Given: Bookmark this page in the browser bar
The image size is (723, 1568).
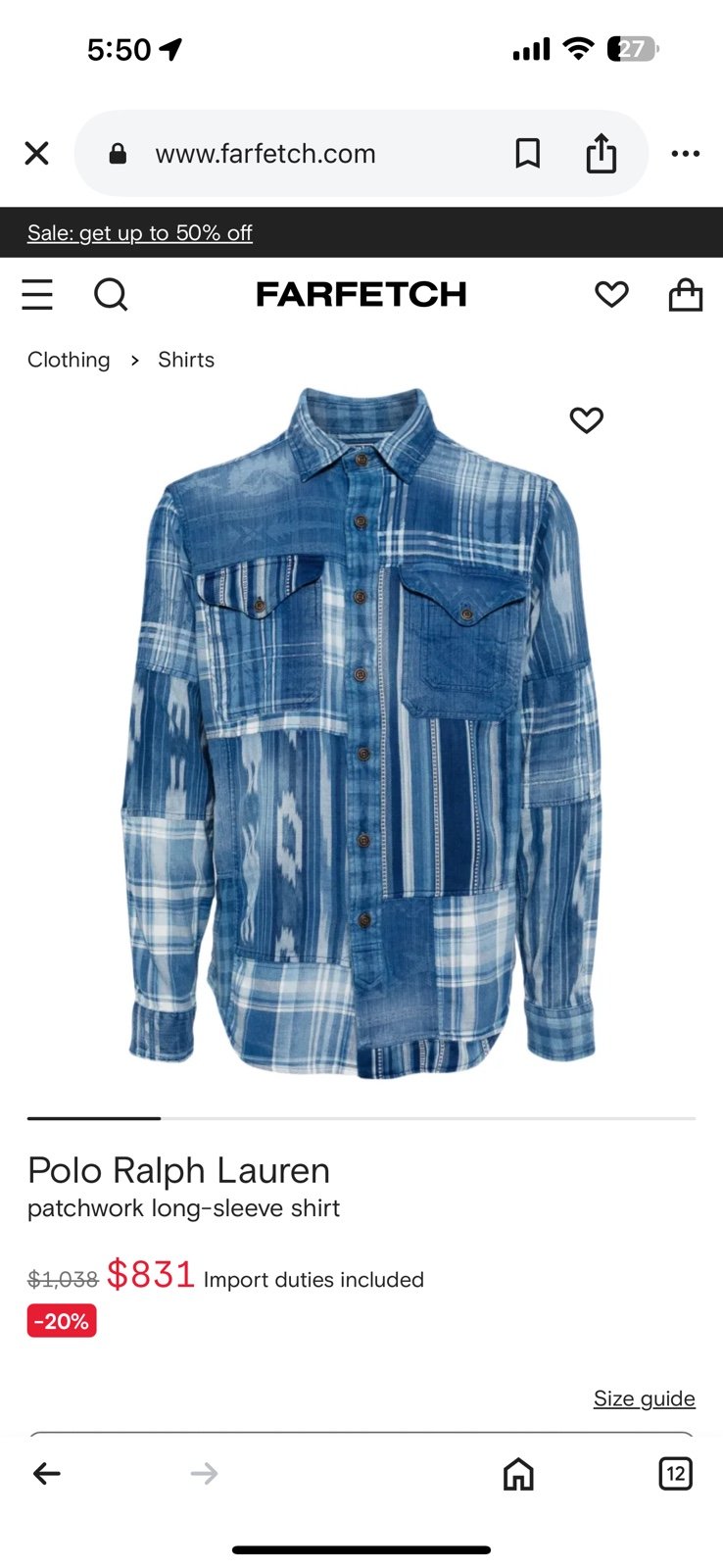Looking at the screenshot, I should [528, 153].
